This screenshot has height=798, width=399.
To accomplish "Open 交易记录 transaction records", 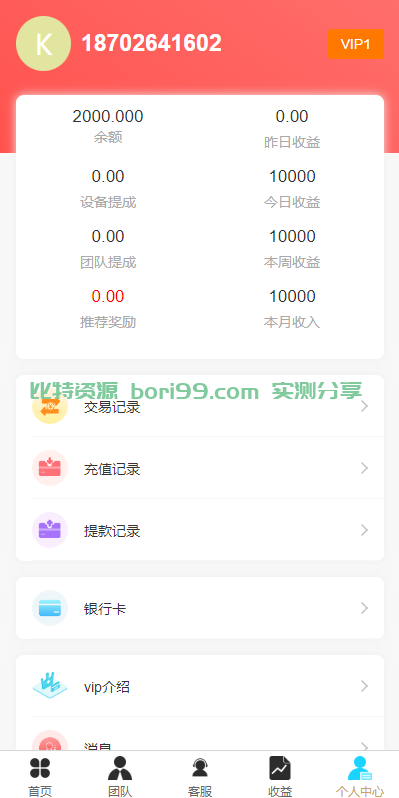I will 200,406.
